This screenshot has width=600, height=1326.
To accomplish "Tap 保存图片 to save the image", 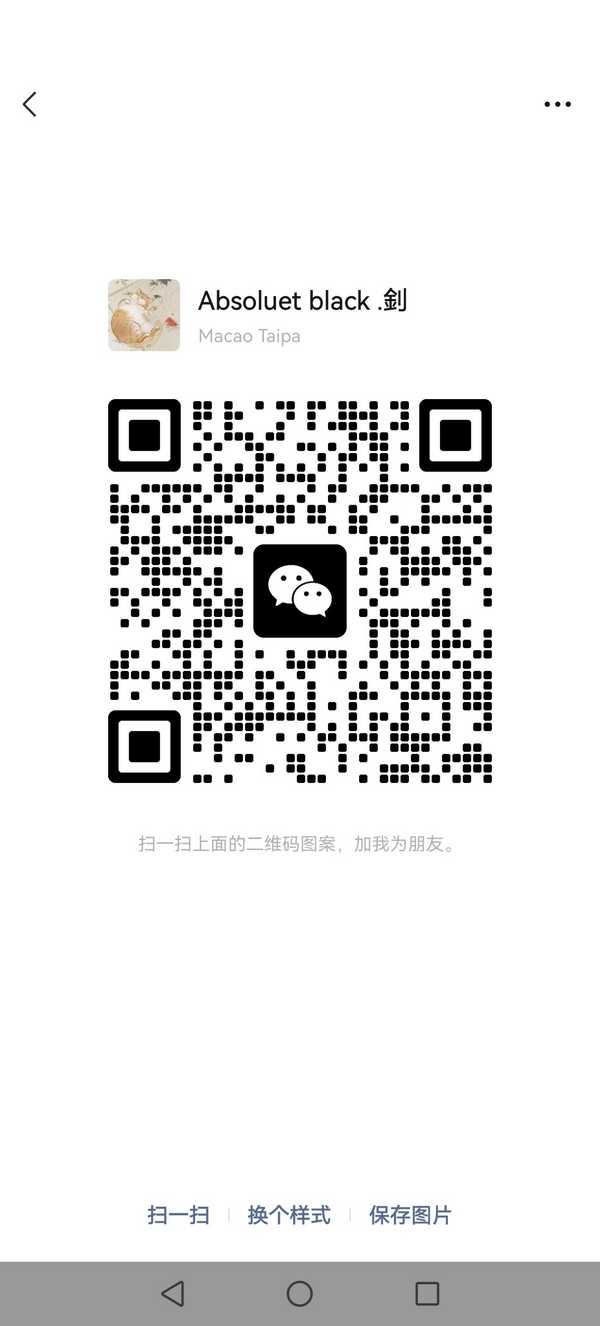I will click(410, 1215).
